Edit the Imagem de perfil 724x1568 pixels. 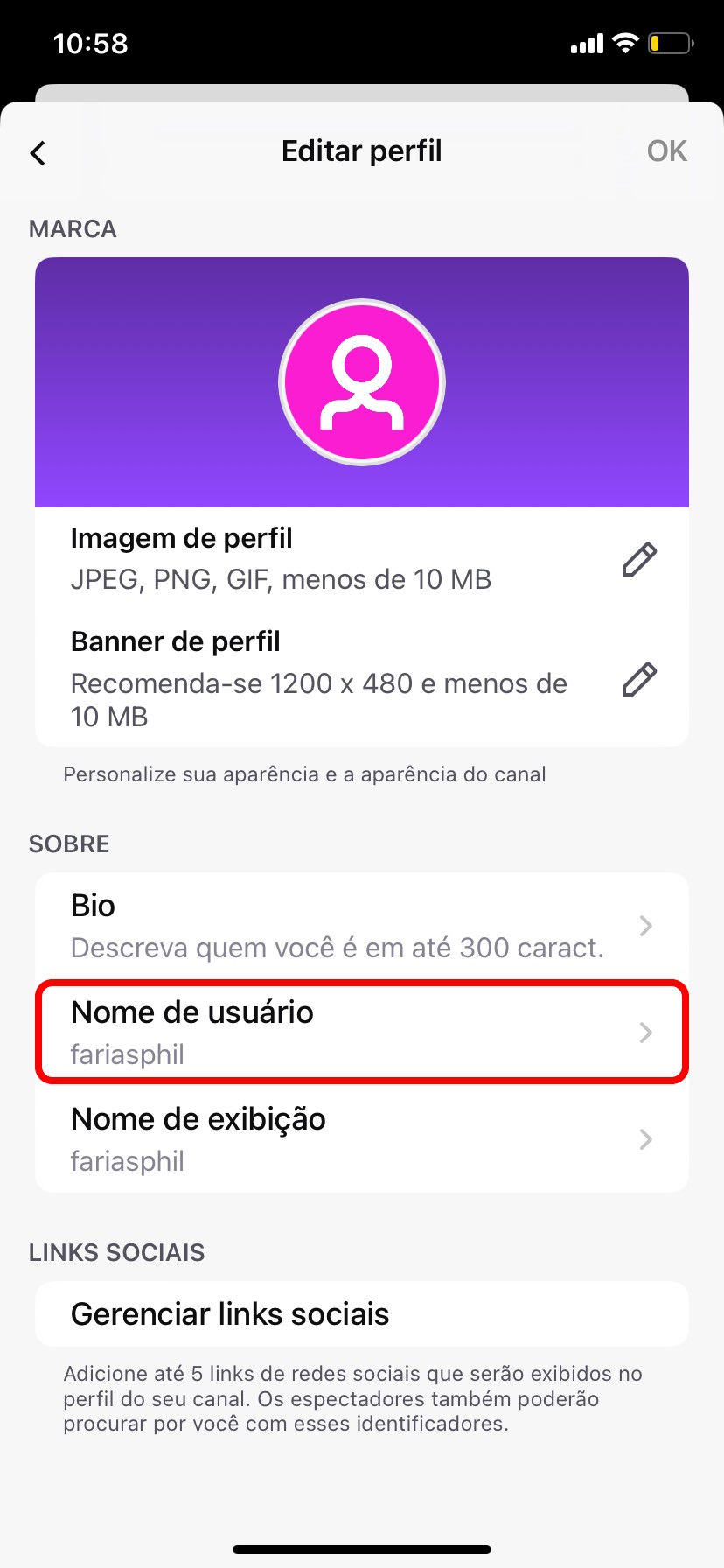click(639, 560)
